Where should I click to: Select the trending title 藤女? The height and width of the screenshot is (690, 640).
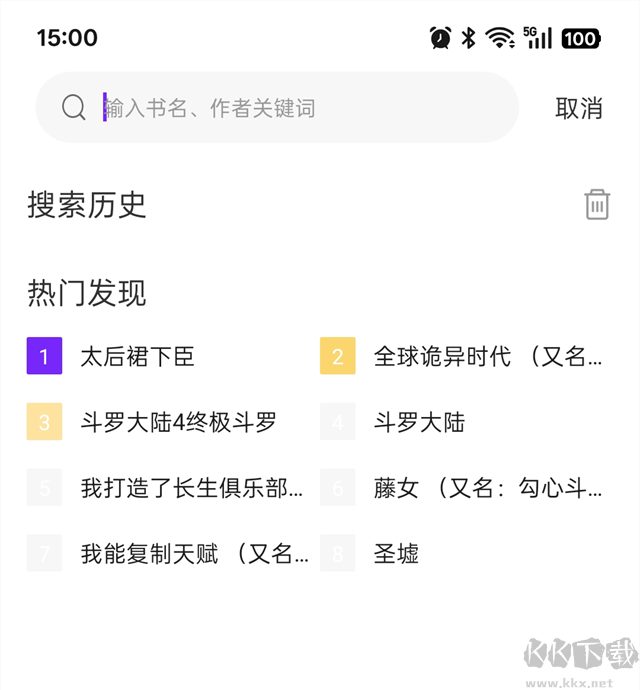tap(487, 488)
